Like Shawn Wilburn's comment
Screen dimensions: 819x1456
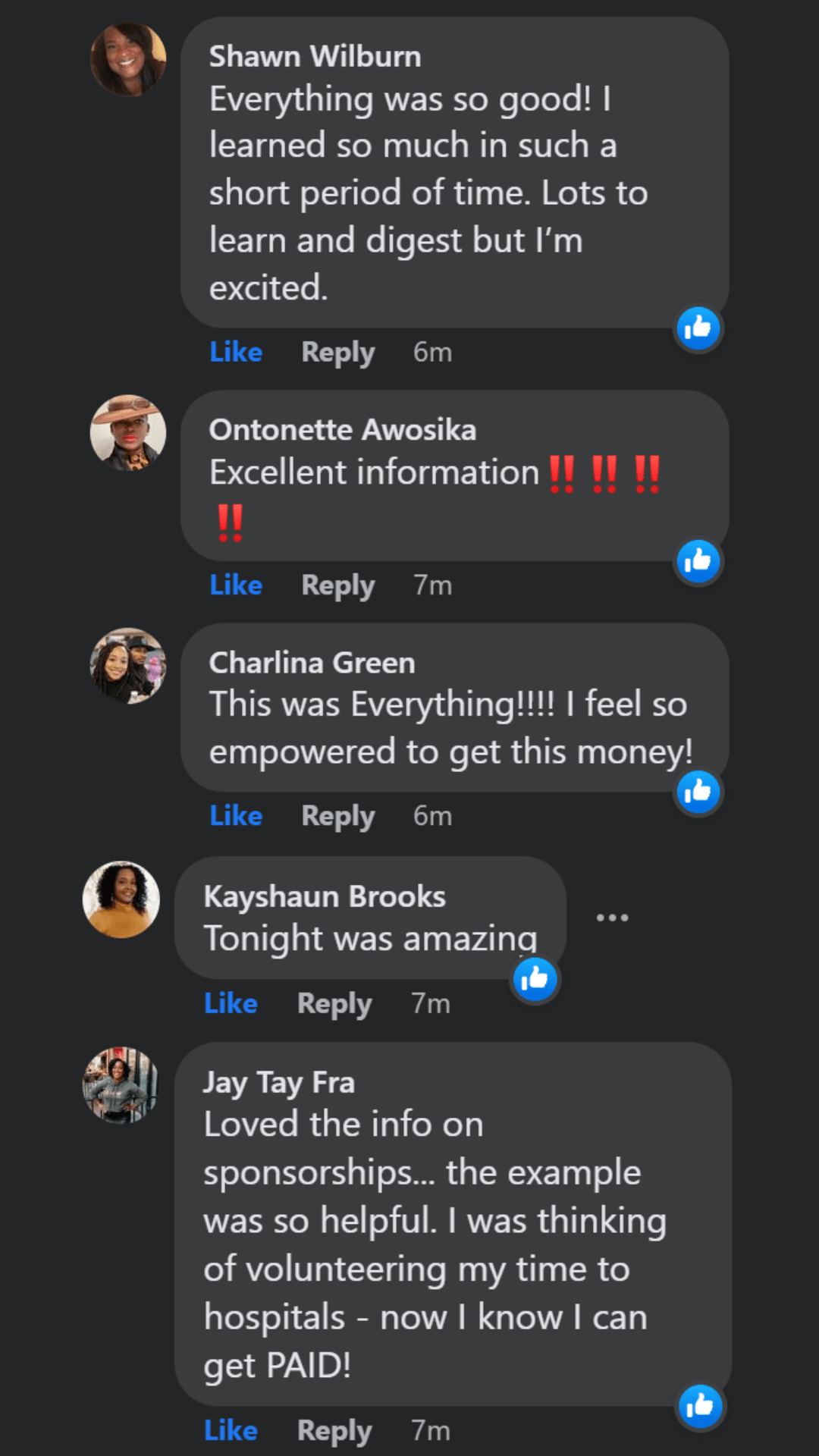pyautogui.click(x=236, y=352)
